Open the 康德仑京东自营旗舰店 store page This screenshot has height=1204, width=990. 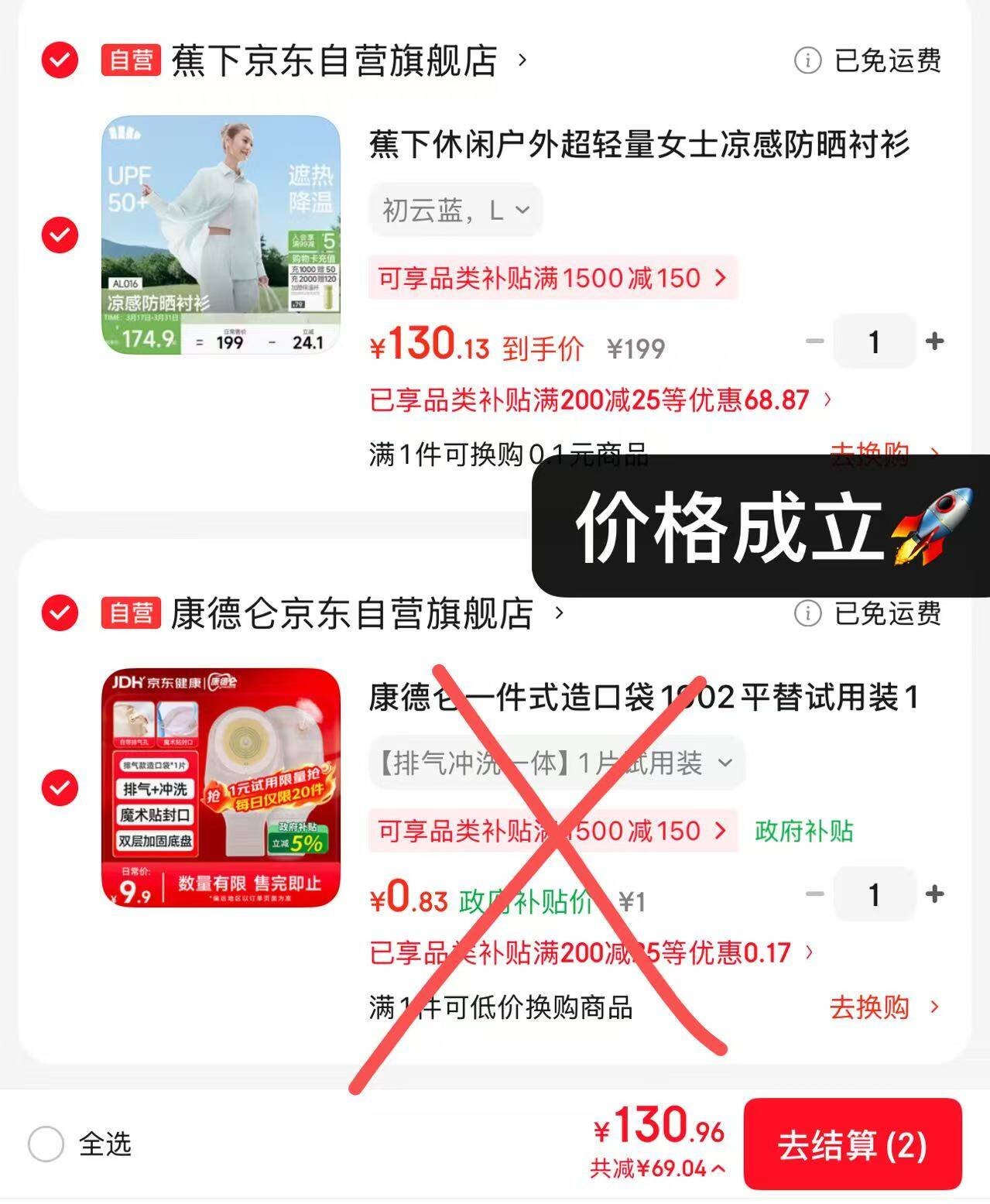[352, 614]
